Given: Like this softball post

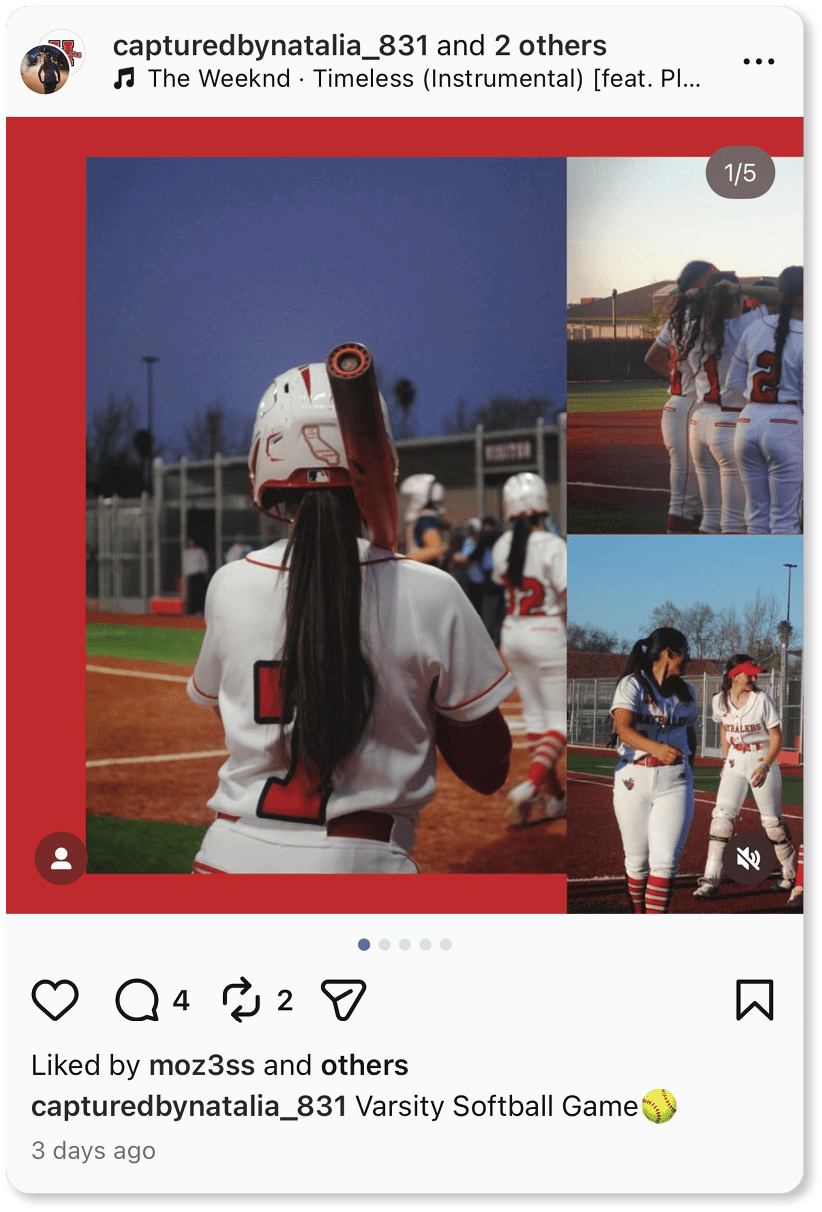Looking at the screenshot, I should (55, 999).
